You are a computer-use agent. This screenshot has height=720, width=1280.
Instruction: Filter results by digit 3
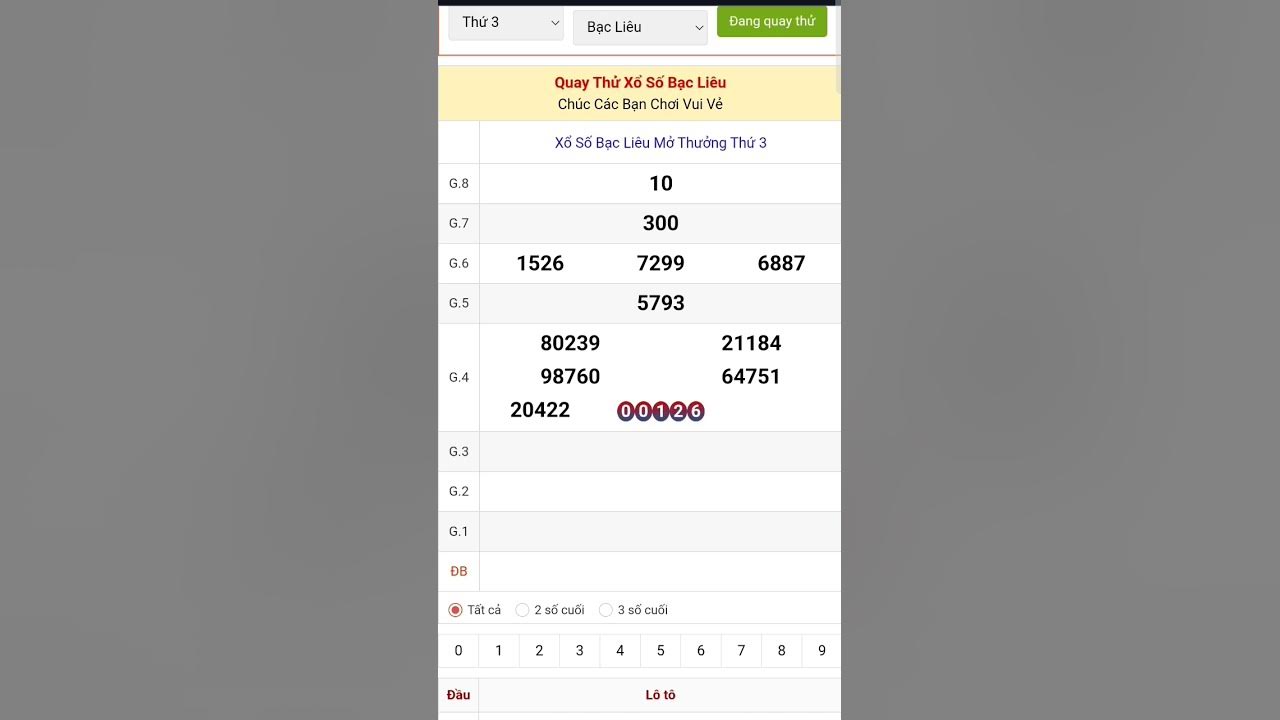pos(579,650)
